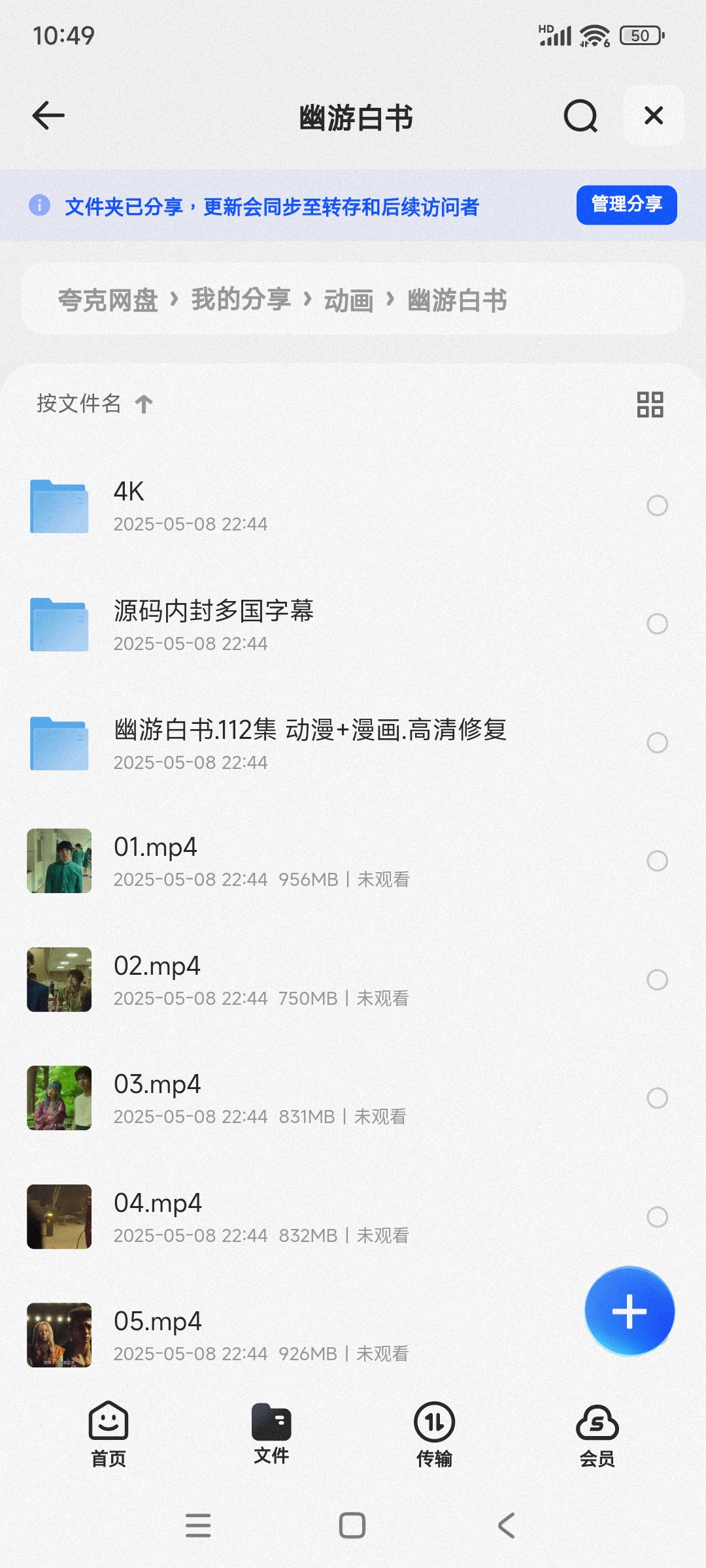Tap the 管理分享 button

[x=626, y=205]
